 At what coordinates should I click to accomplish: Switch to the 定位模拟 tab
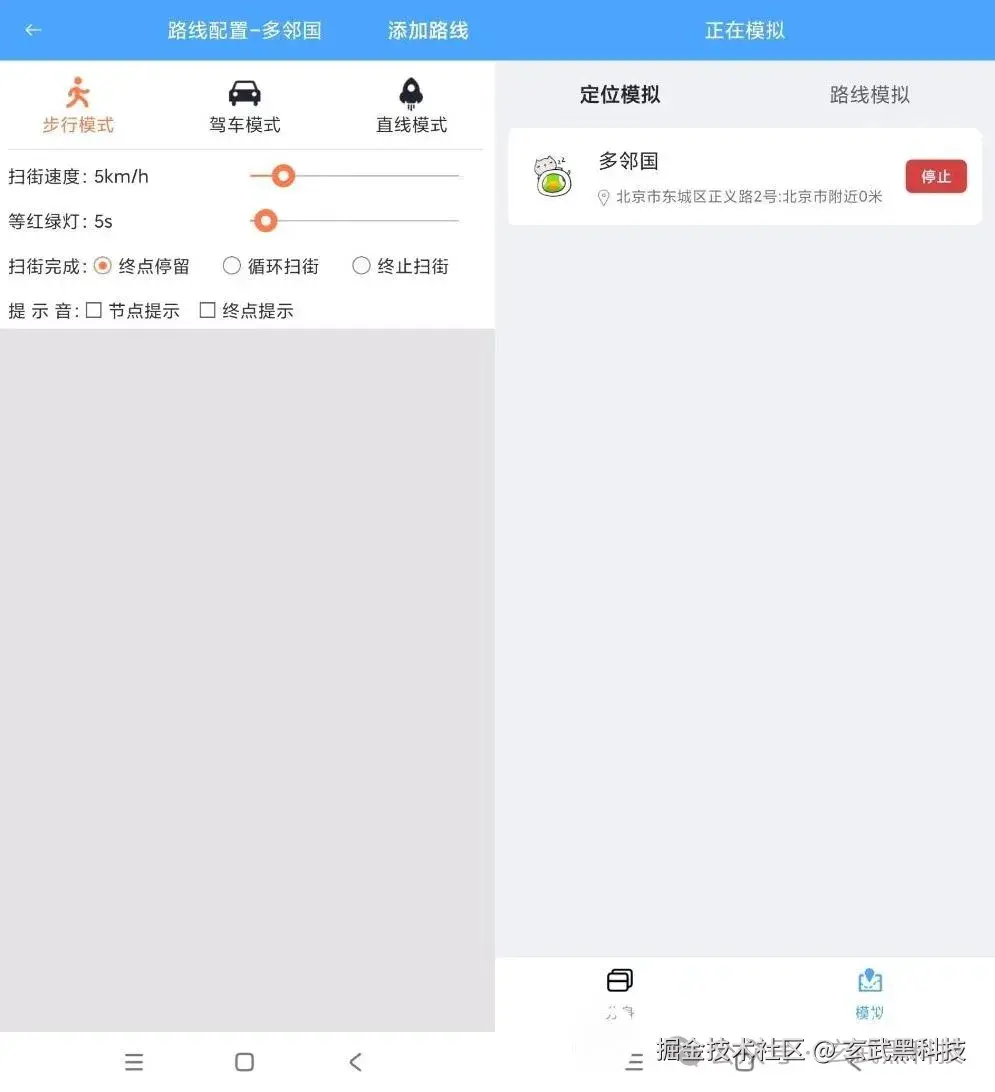pyautogui.click(x=620, y=95)
